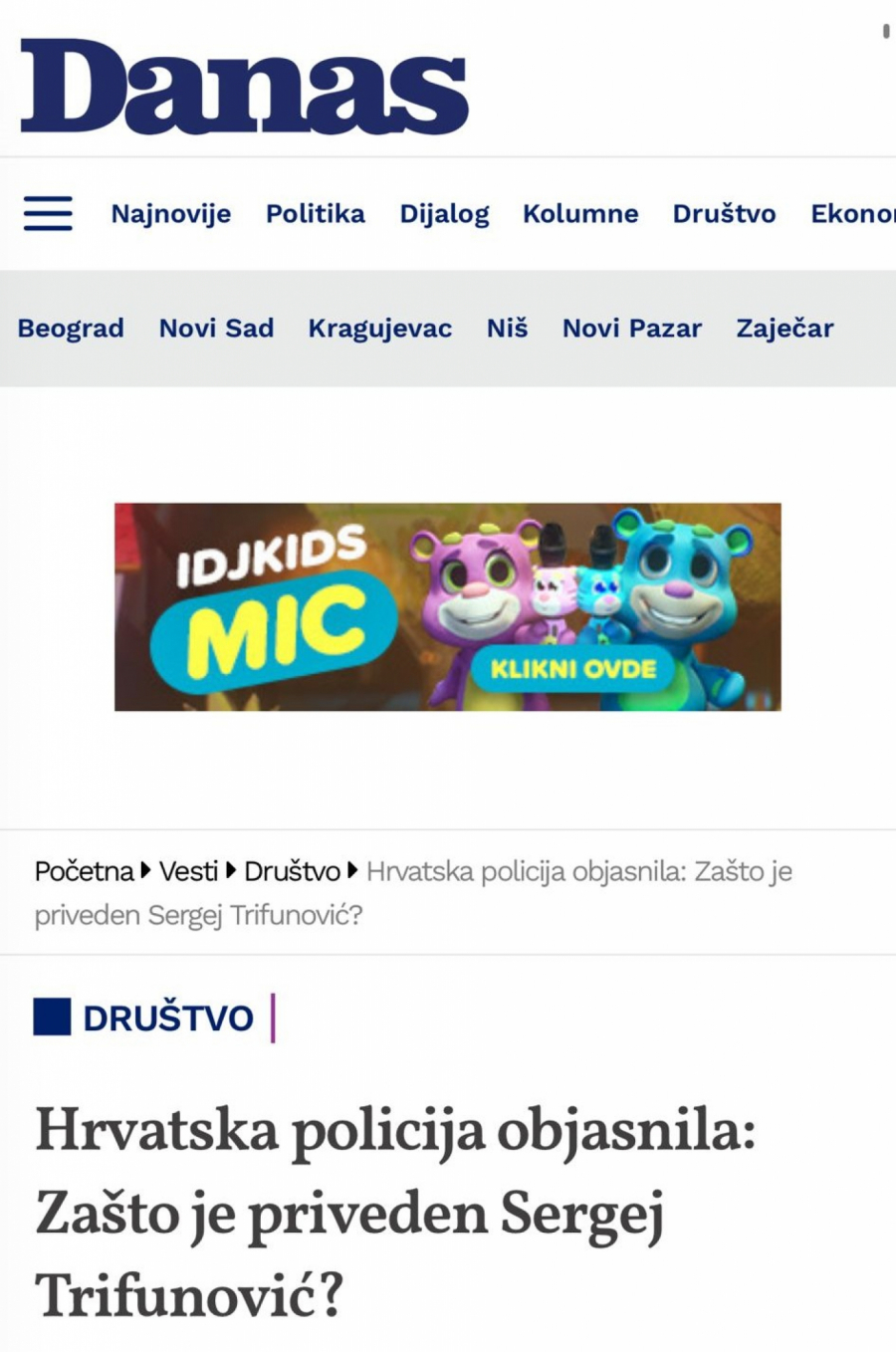Open the Novi Pazar section
The width and height of the screenshot is (896, 1352).
(x=632, y=329)
